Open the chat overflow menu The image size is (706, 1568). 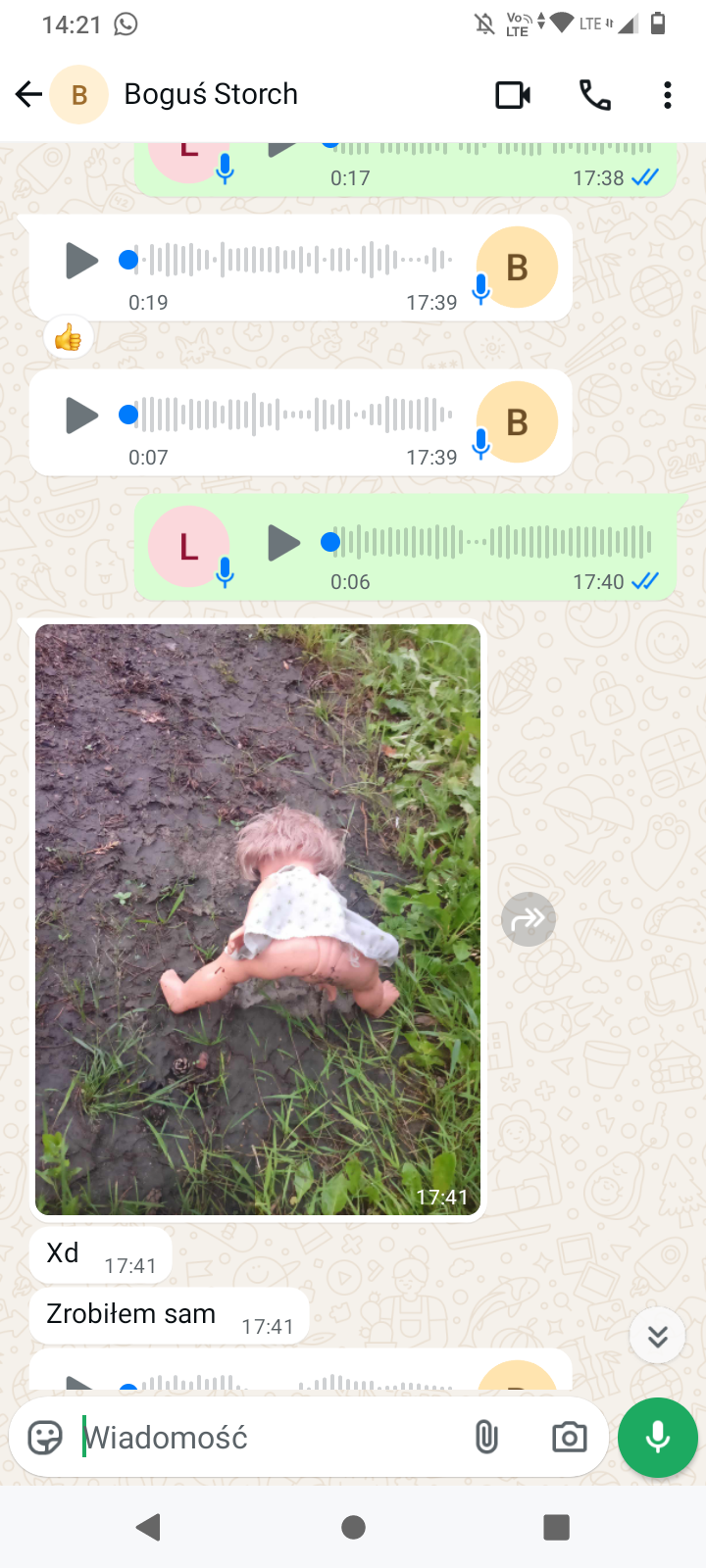point(667,95)
